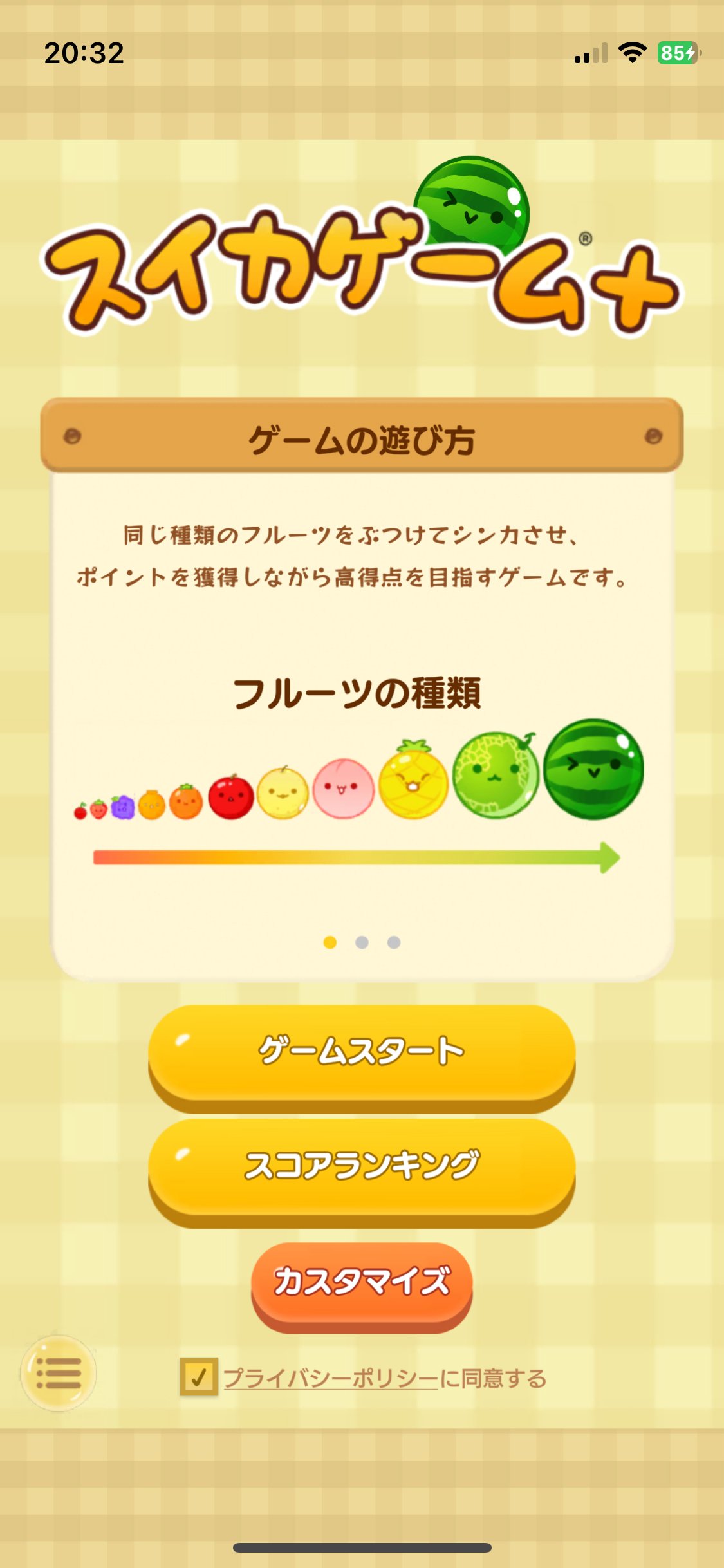Open the カスタマイズ customize screen

(x=362, y=1282)
